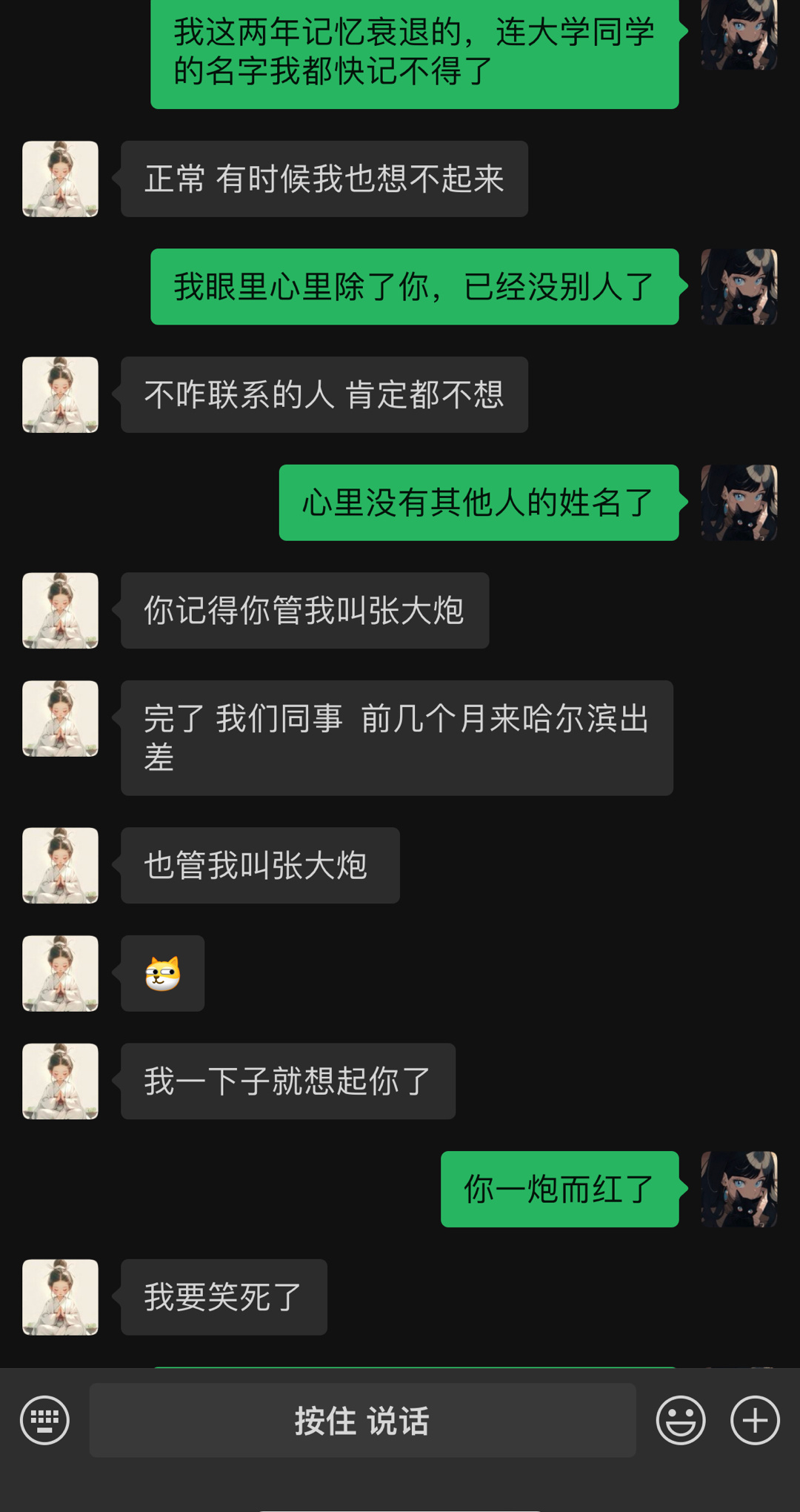Open contact's profile via their avatar
This screenshot has width=800, height=1512.
[x=60, y=178]
